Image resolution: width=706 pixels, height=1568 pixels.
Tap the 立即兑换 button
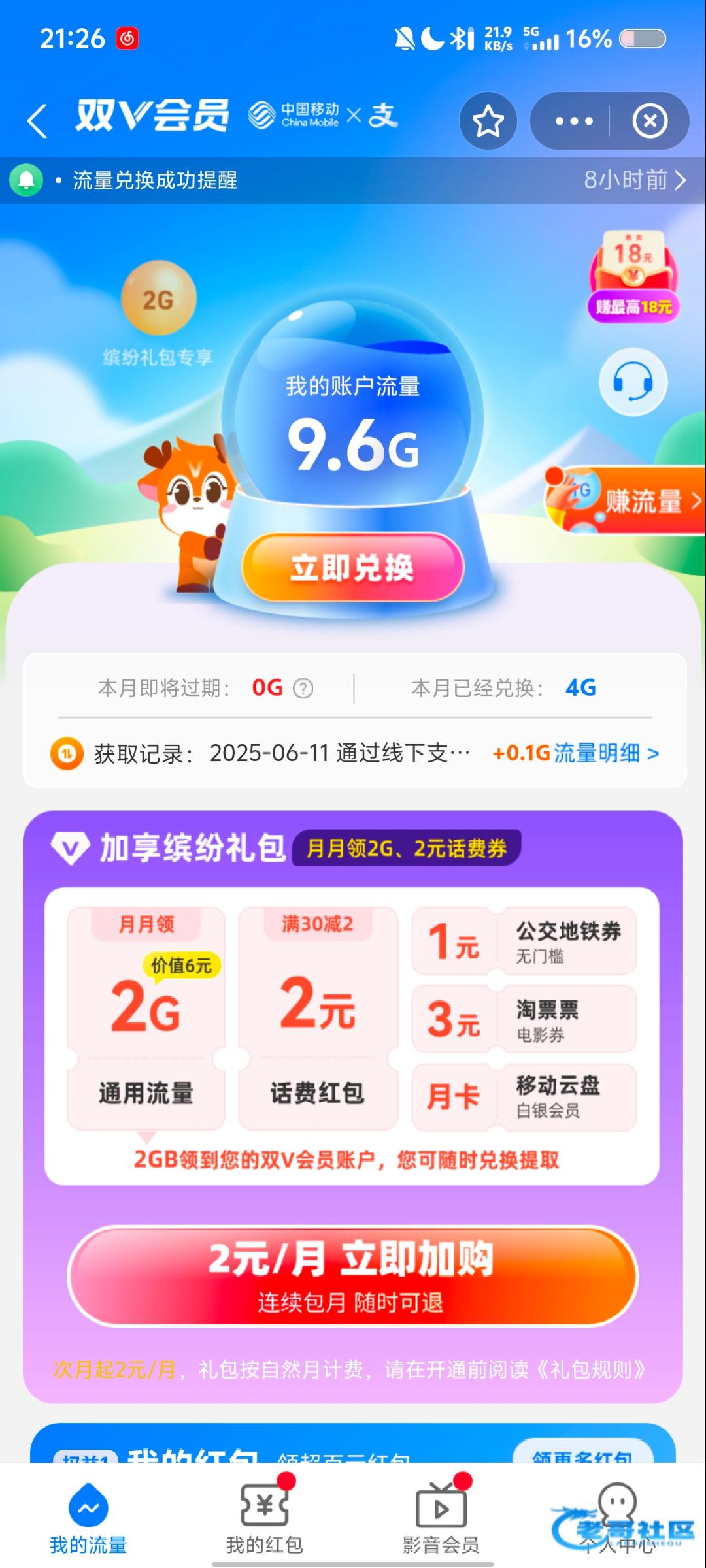point(353,567)
